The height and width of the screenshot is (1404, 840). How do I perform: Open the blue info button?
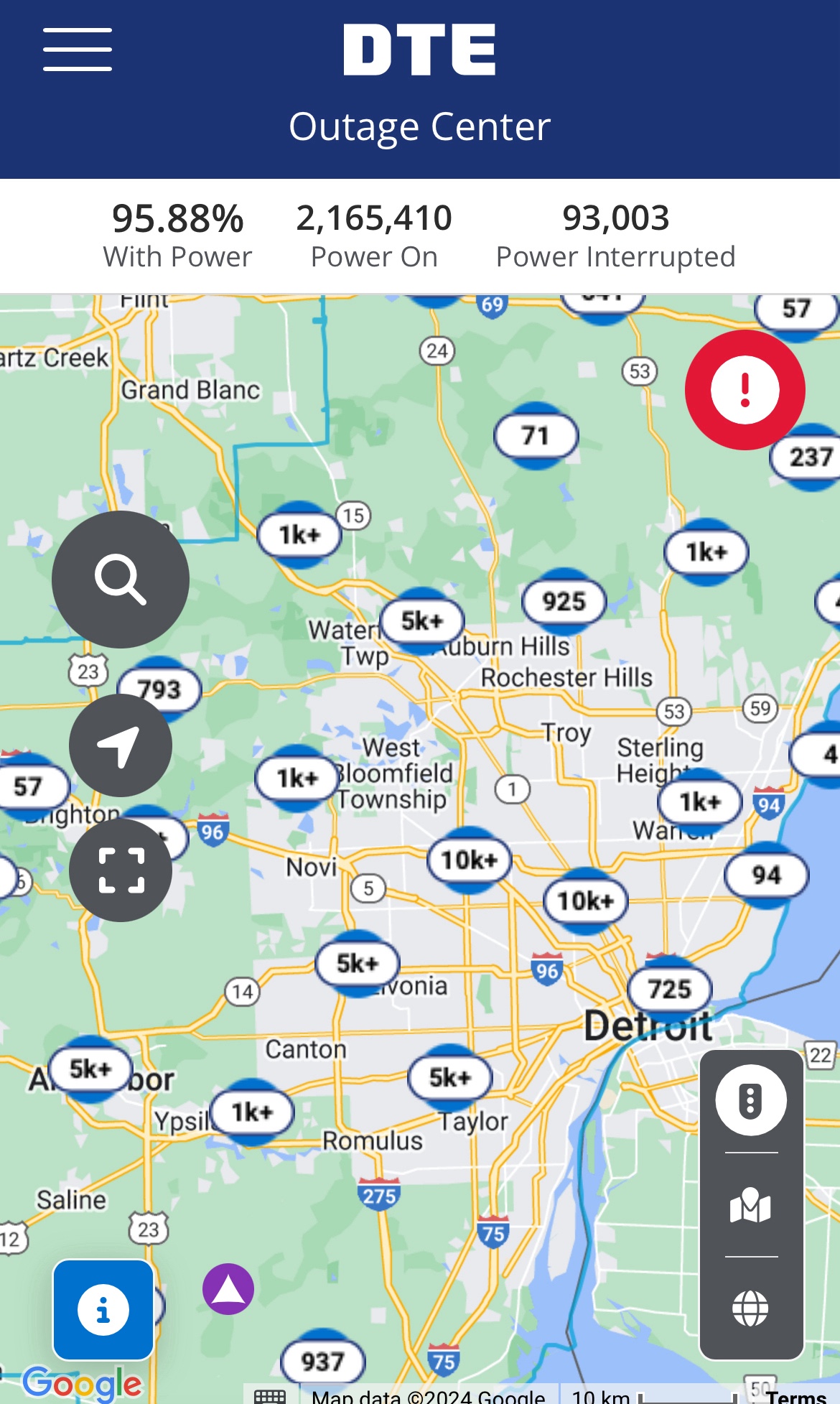(x=103, y=1310)
